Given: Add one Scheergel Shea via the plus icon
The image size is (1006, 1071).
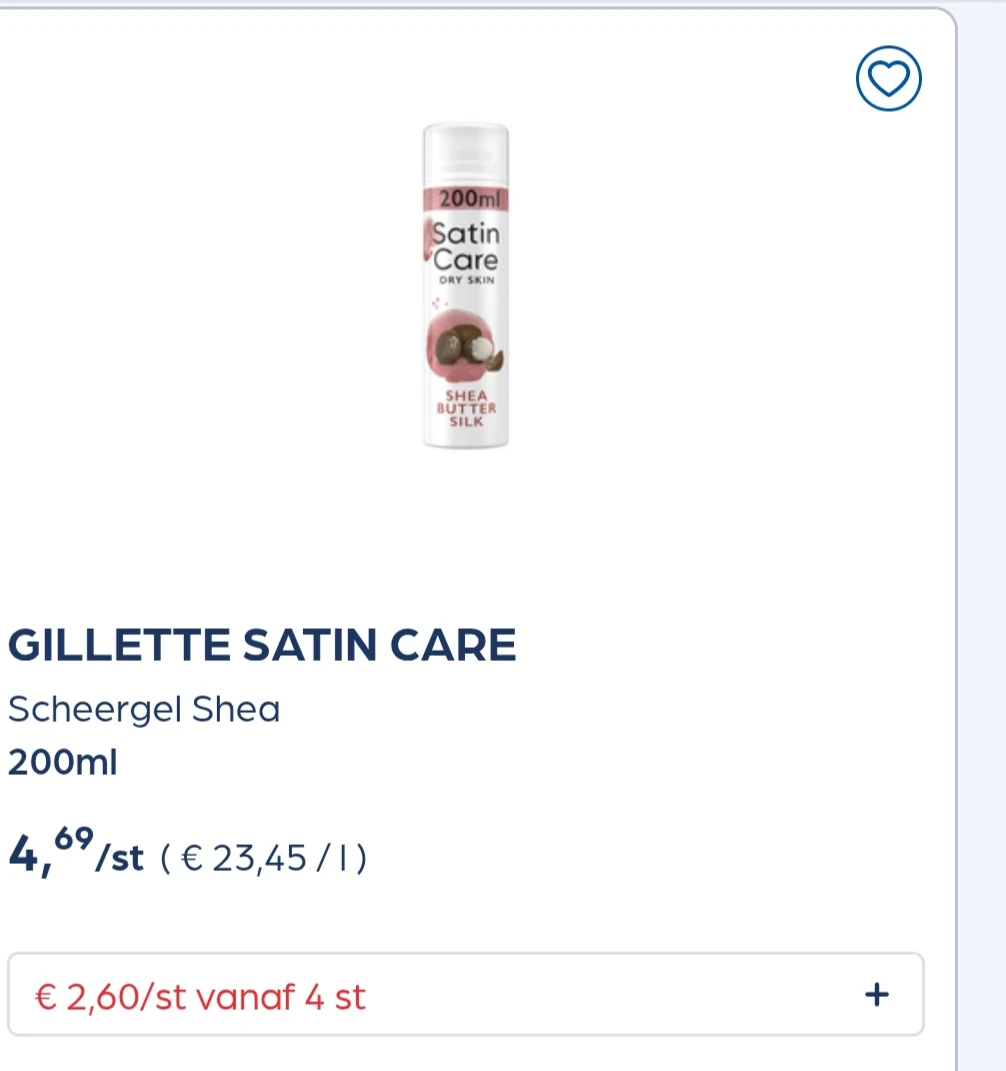Looking at the screenshot, I should point(877,994).
